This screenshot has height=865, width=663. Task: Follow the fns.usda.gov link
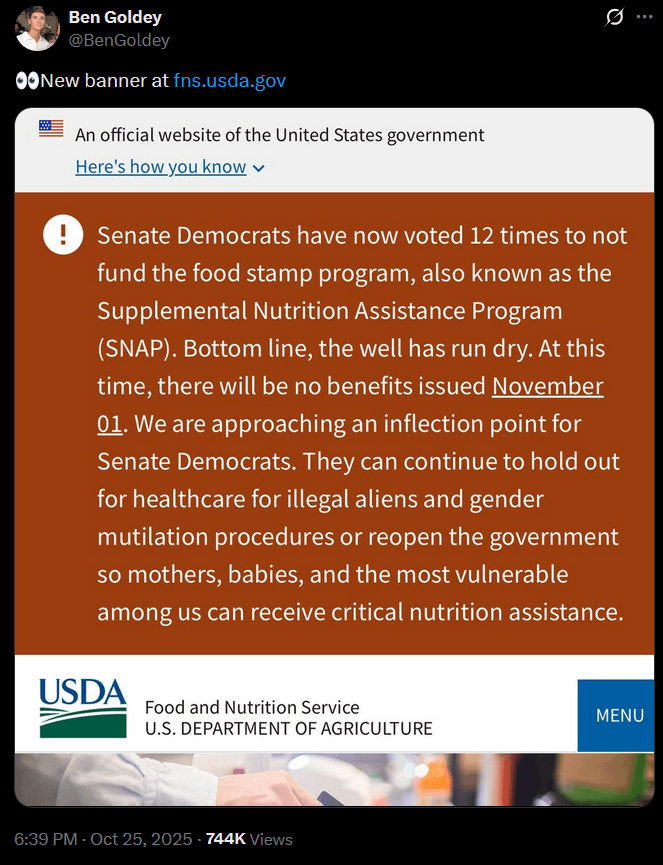point(230,80)
